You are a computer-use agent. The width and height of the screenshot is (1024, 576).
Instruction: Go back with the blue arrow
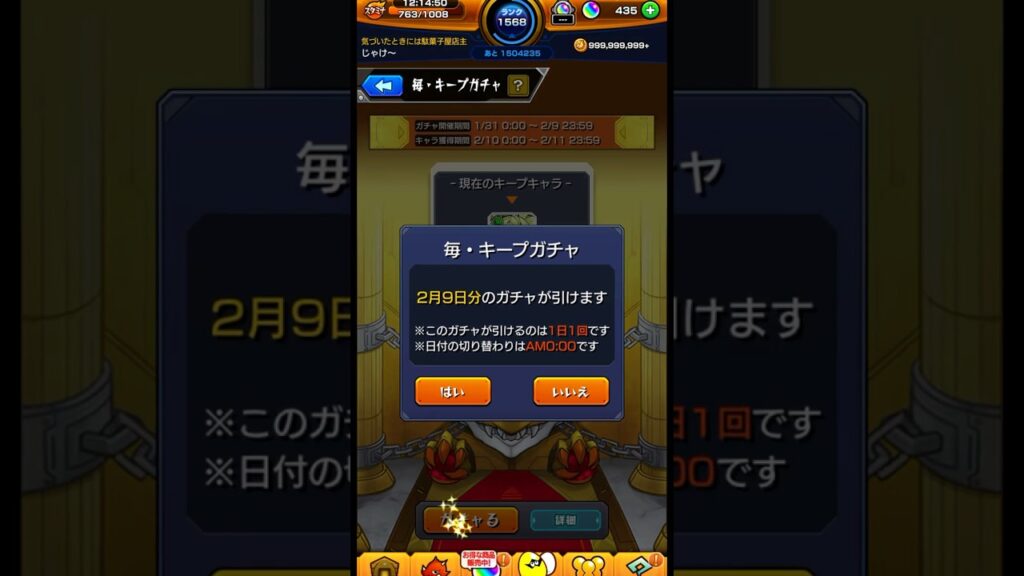tap(382, 85)
